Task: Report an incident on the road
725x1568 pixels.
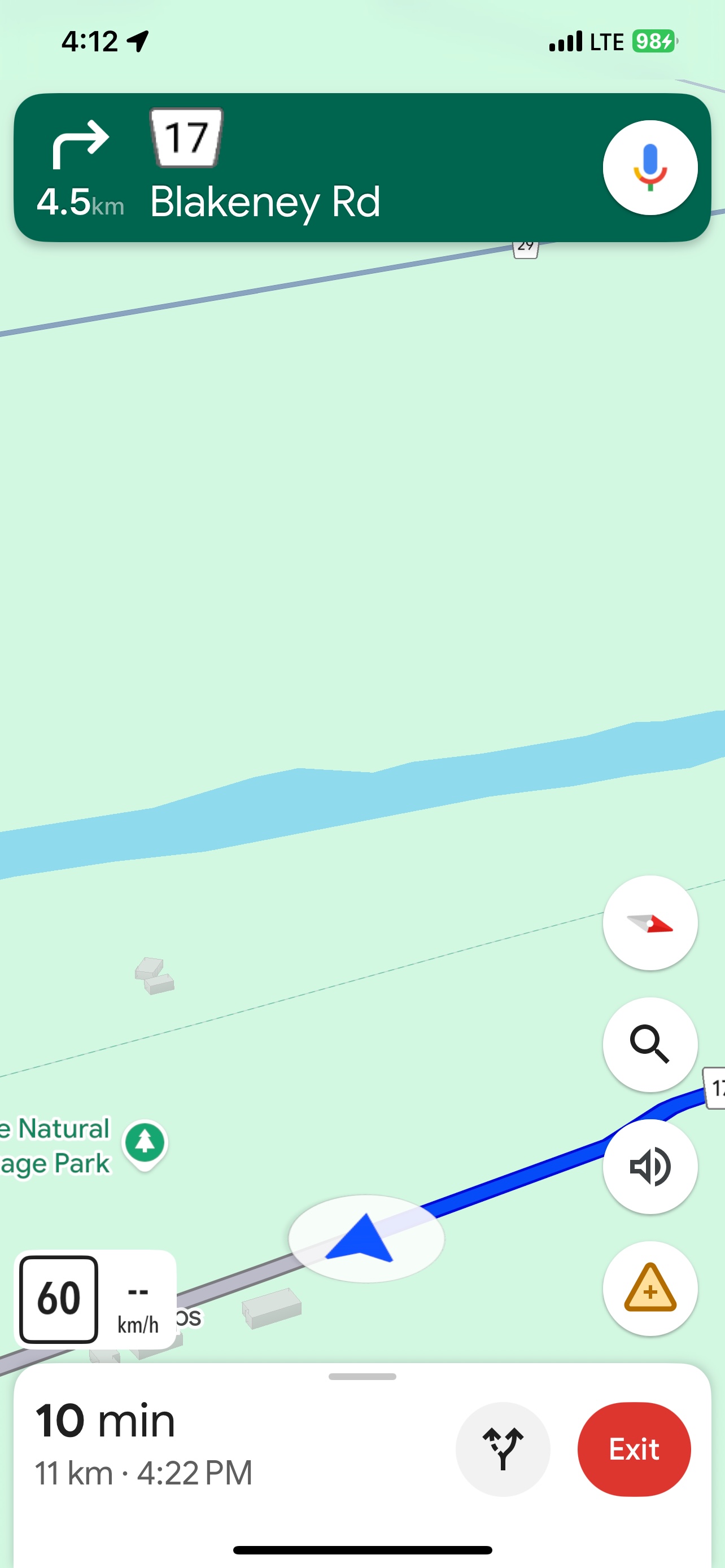Action: point(649,1289)
